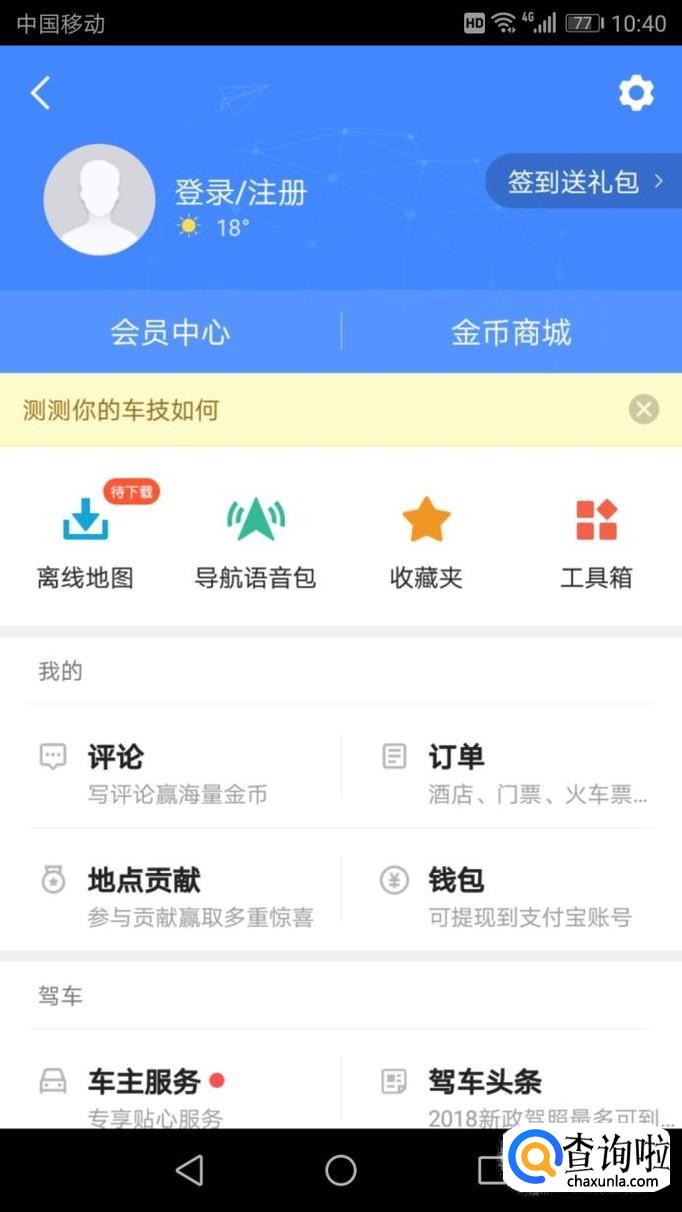Tap the system back button
The height and width of the screenshot is (1212, 682).
189,1170
